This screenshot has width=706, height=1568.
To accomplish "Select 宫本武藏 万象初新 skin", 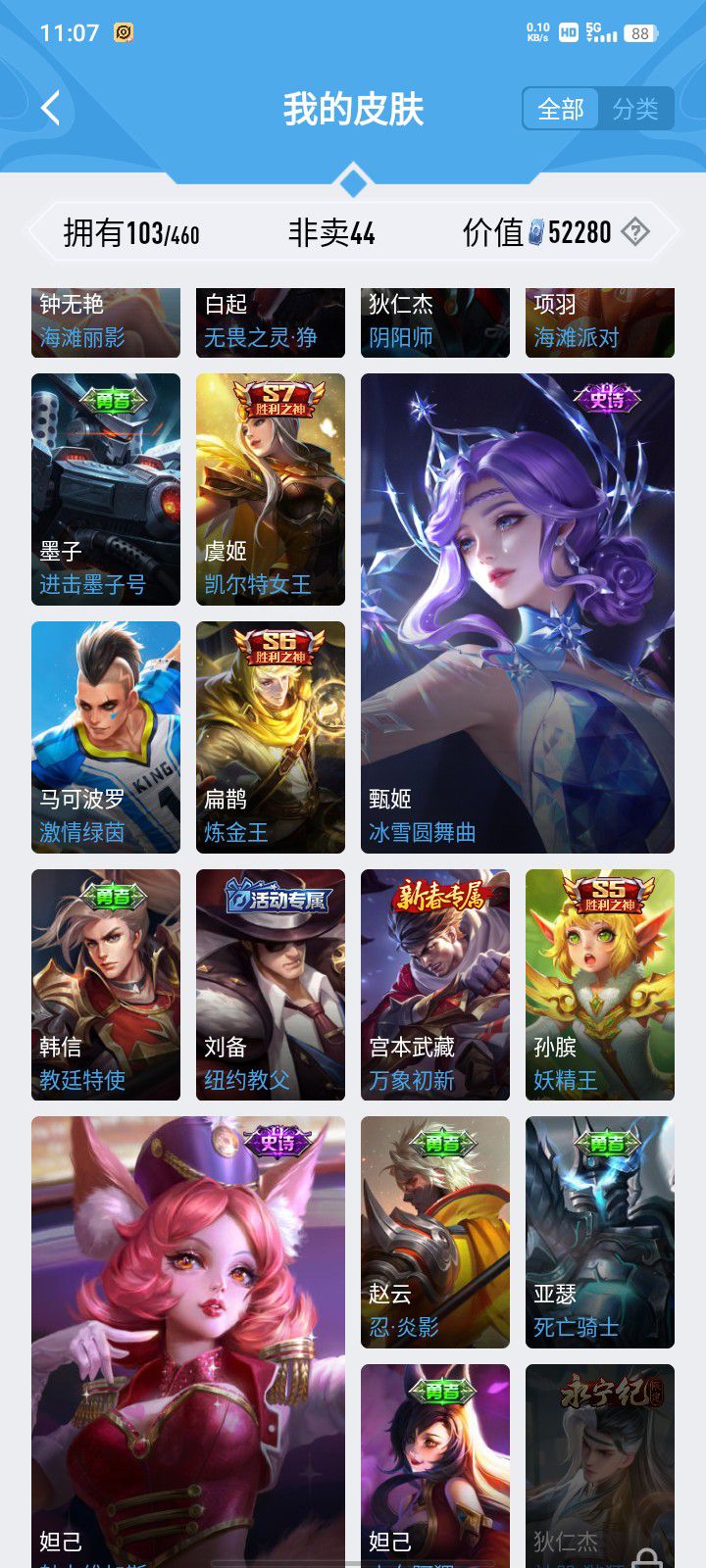I will 435,984.
